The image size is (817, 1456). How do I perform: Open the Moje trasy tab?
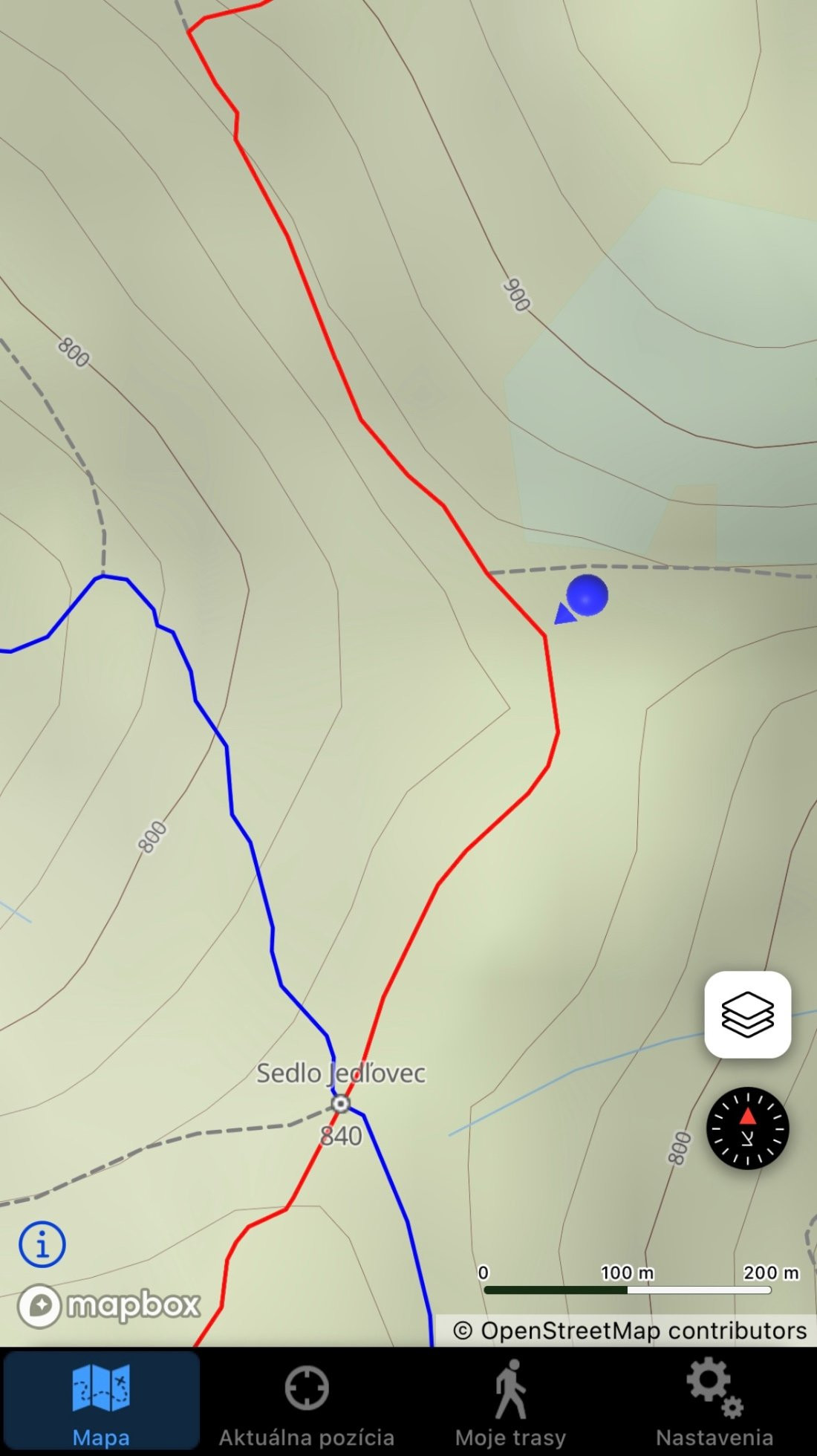(x=510, y=1401)
